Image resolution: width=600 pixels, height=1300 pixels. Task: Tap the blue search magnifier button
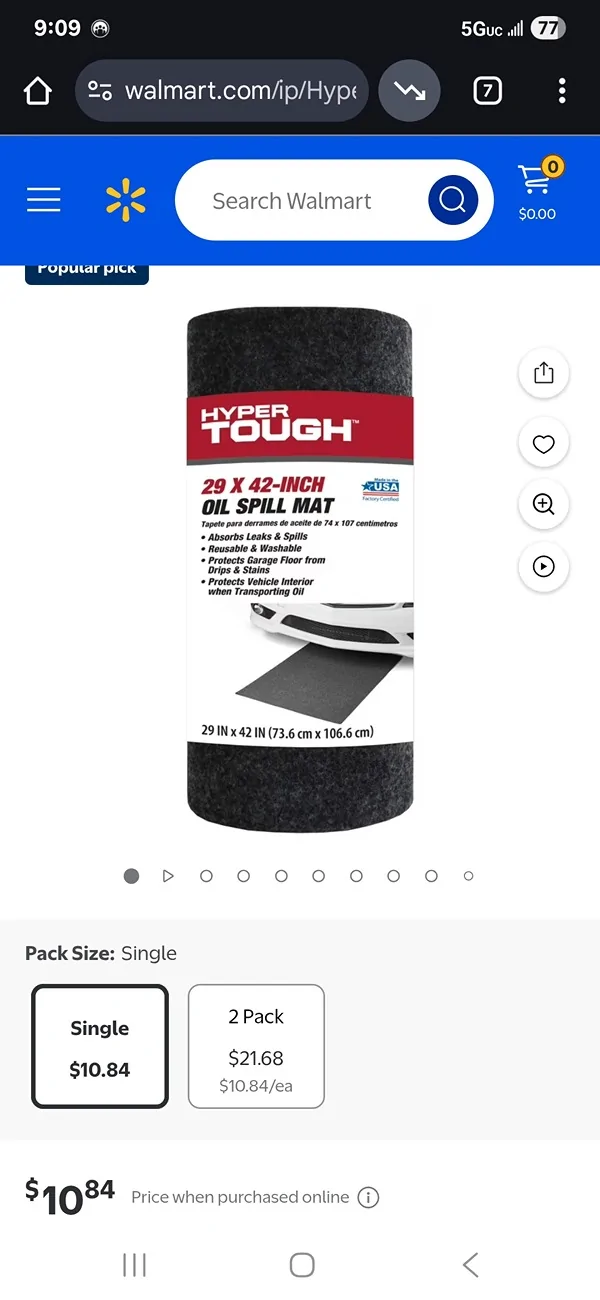click(x=453, y=200)
